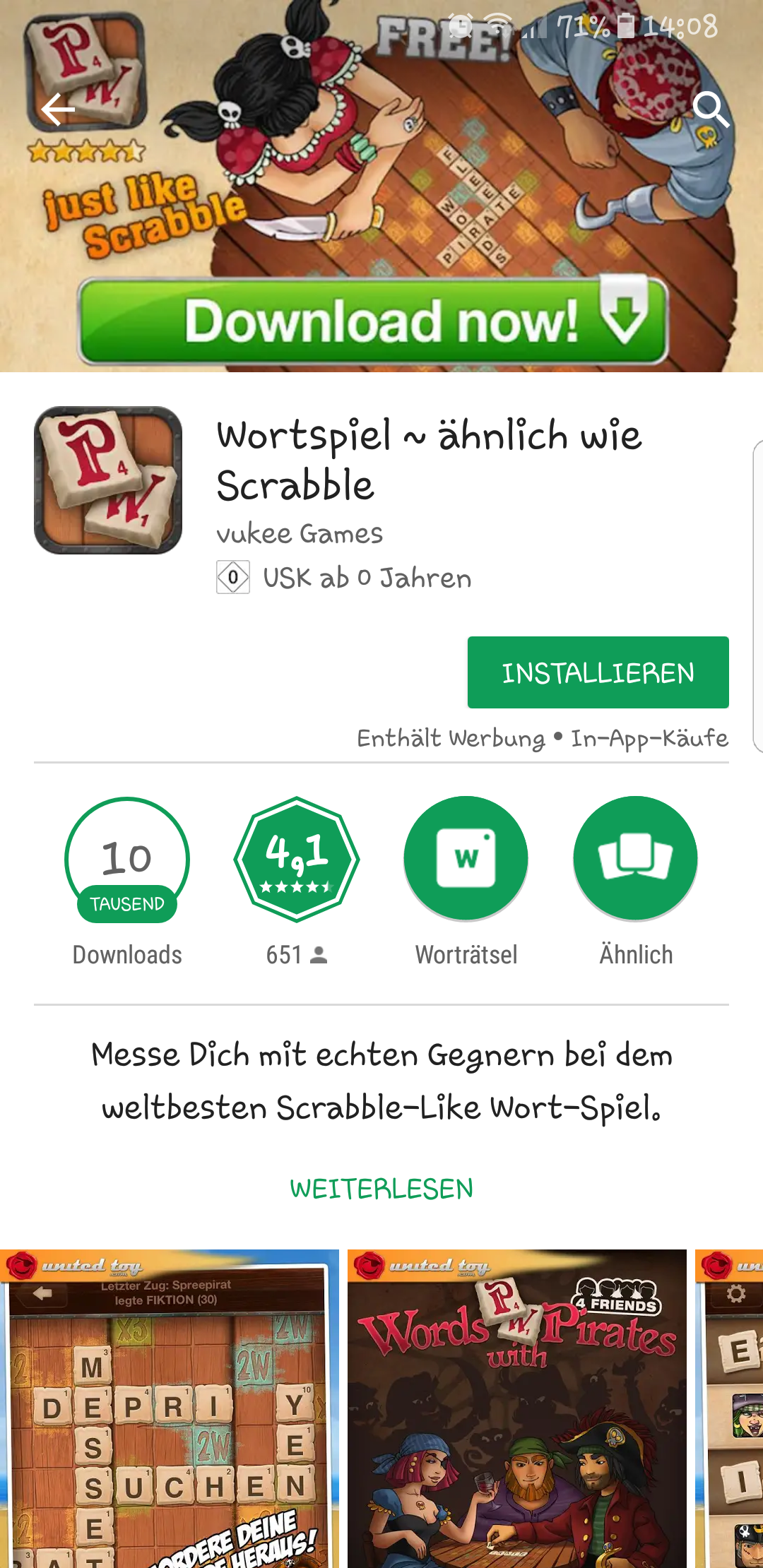
Task: Go back using the top-left arrow
Action: tap(58, 109)
